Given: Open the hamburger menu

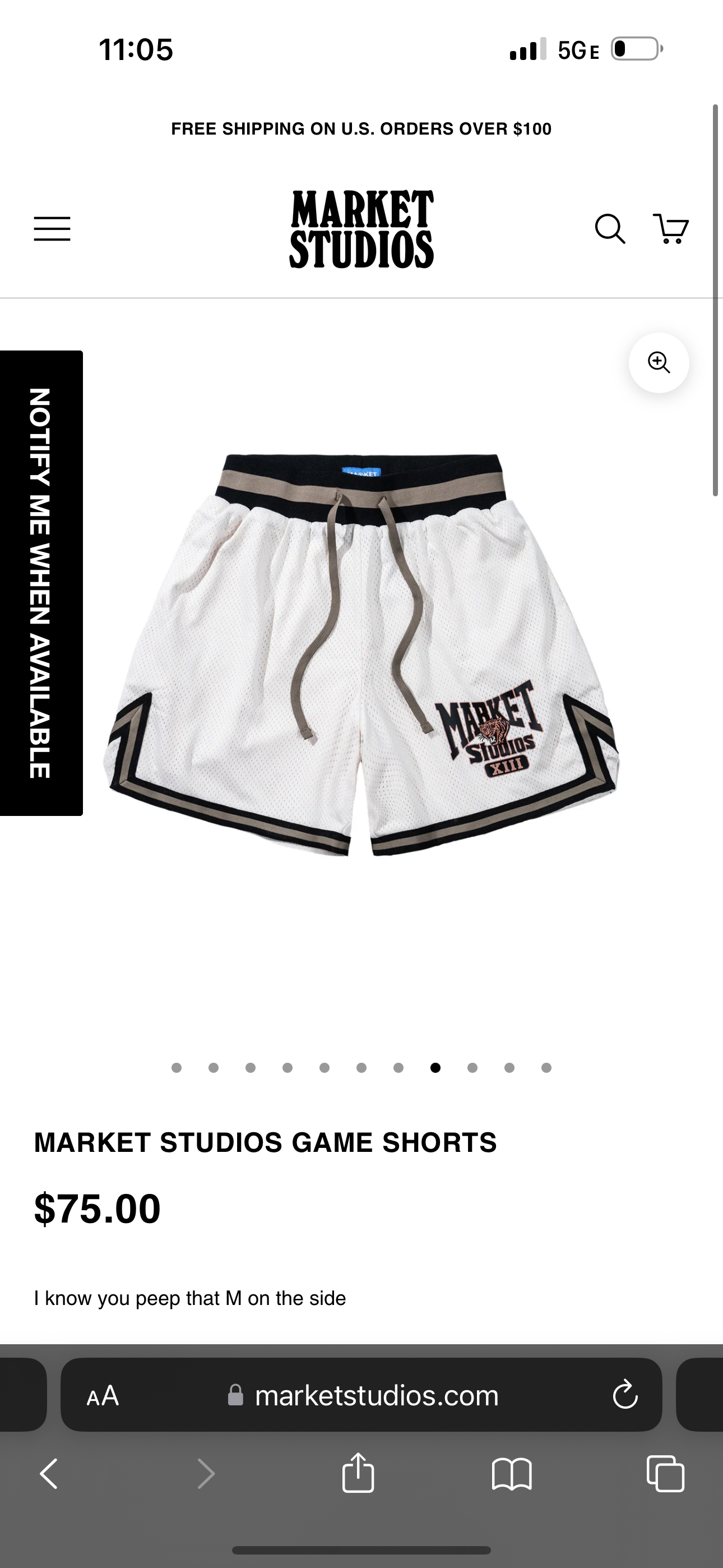Looking at the screenshot, I should tap(52, 229).
